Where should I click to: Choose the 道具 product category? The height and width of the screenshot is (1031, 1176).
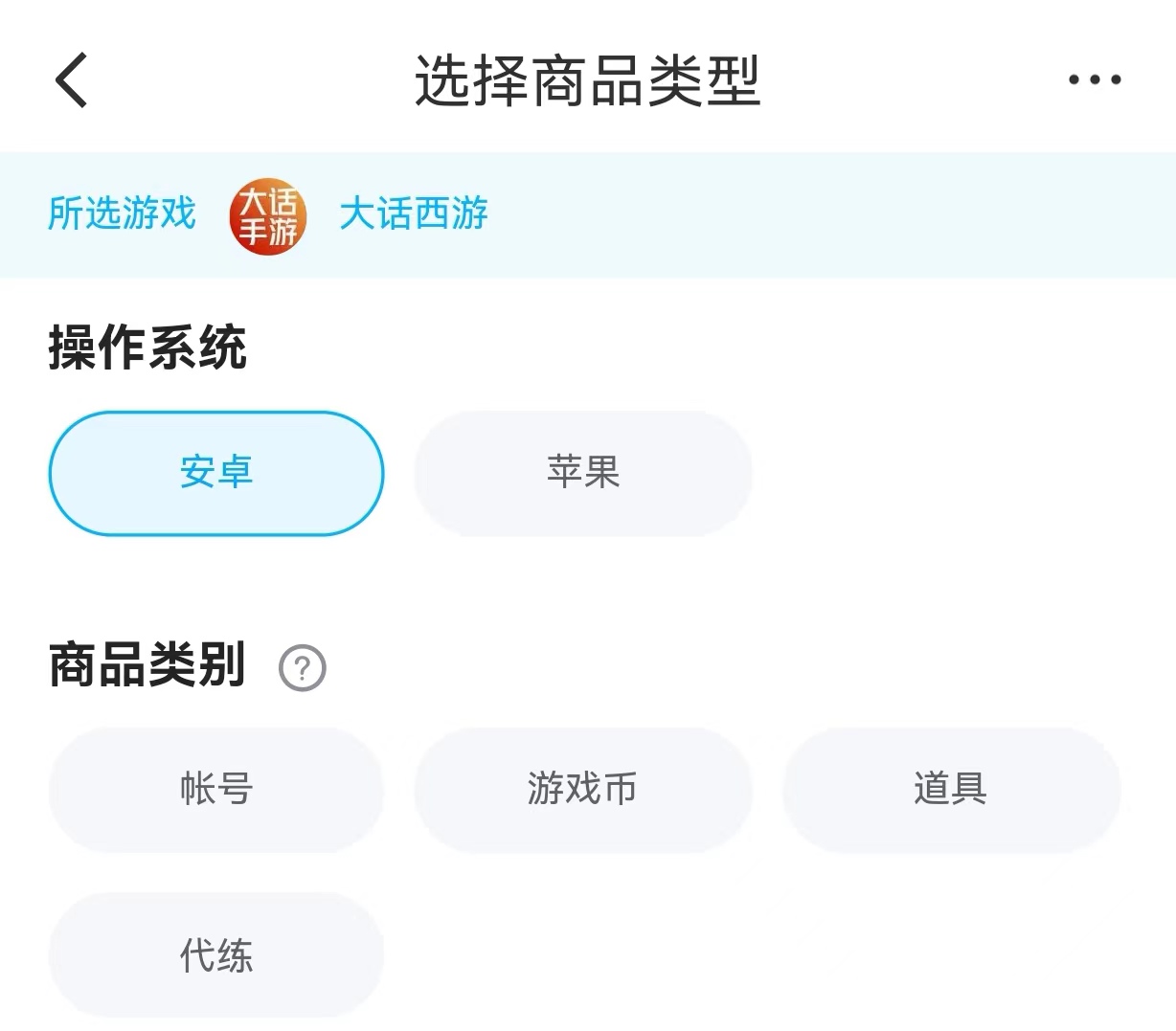point(951,790)
